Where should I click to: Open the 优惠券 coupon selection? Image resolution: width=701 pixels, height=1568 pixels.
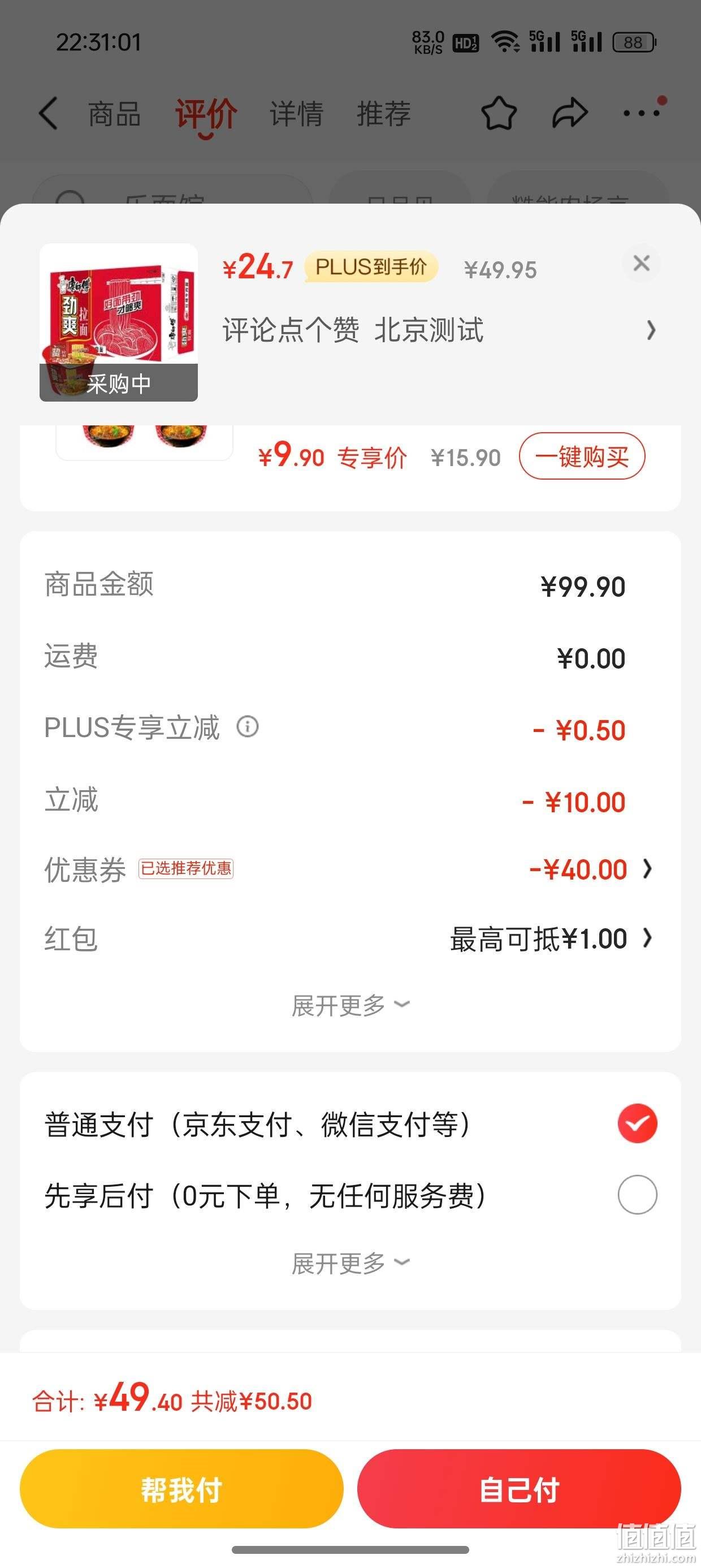click(350, 869)
